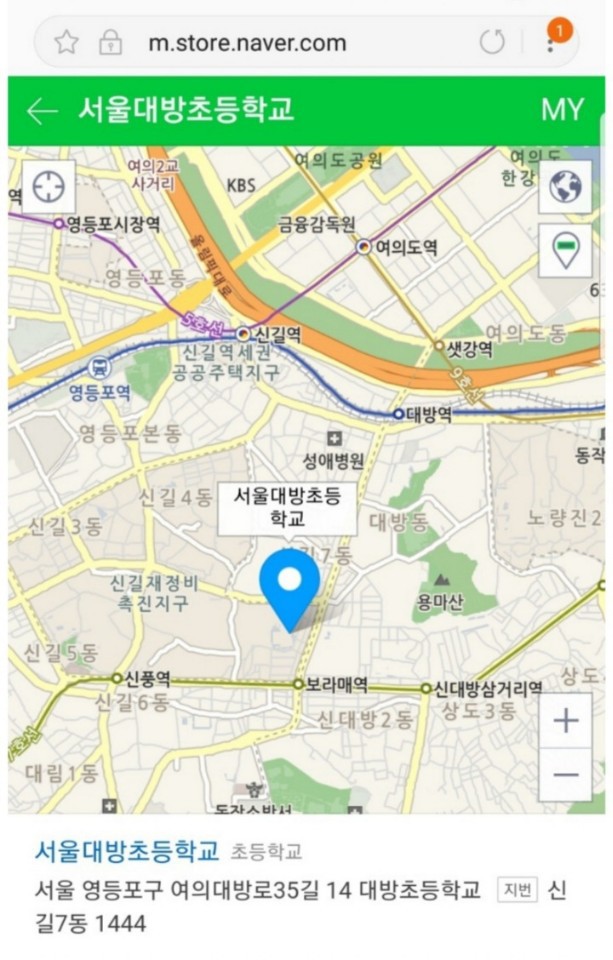The image size is (613, 960).
Task: Switch map type with globe button
Action: pyautogui.click(x=565, y=187)
